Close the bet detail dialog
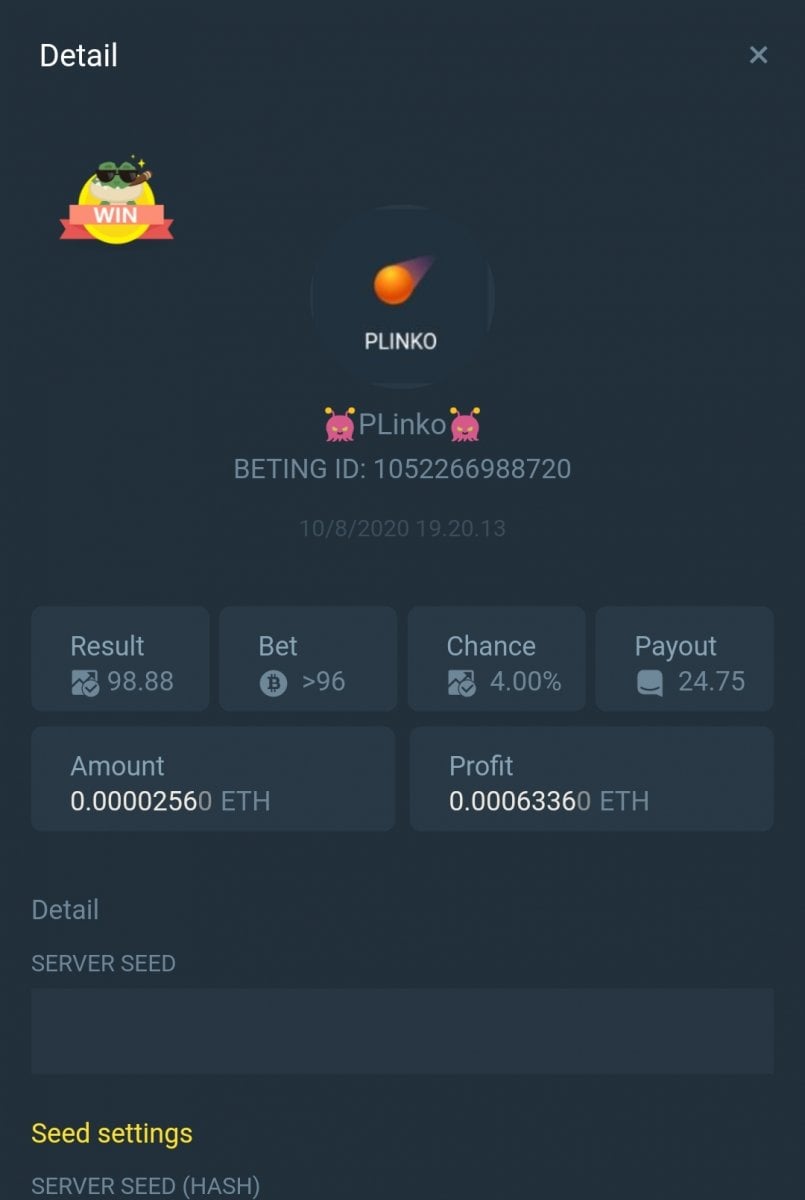 pyautogui.click(x=758, y=55)
